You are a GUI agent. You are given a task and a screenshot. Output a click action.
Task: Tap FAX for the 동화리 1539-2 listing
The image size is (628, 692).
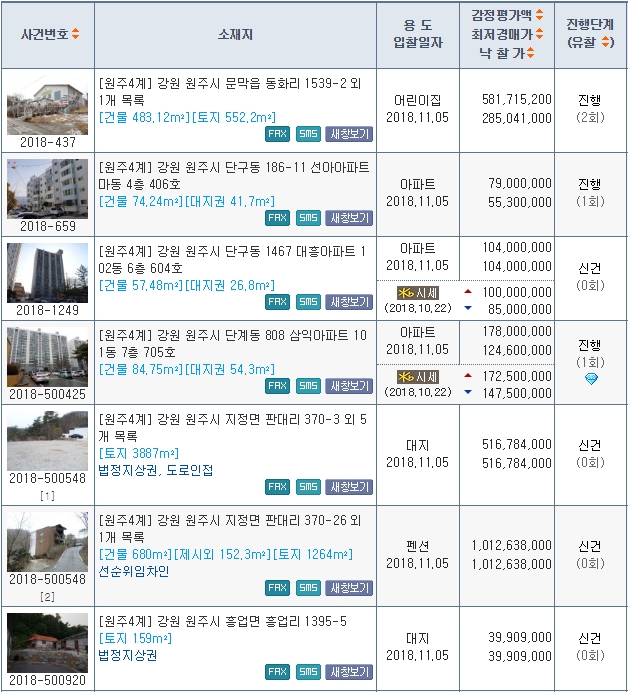click(x=277, y=134)
